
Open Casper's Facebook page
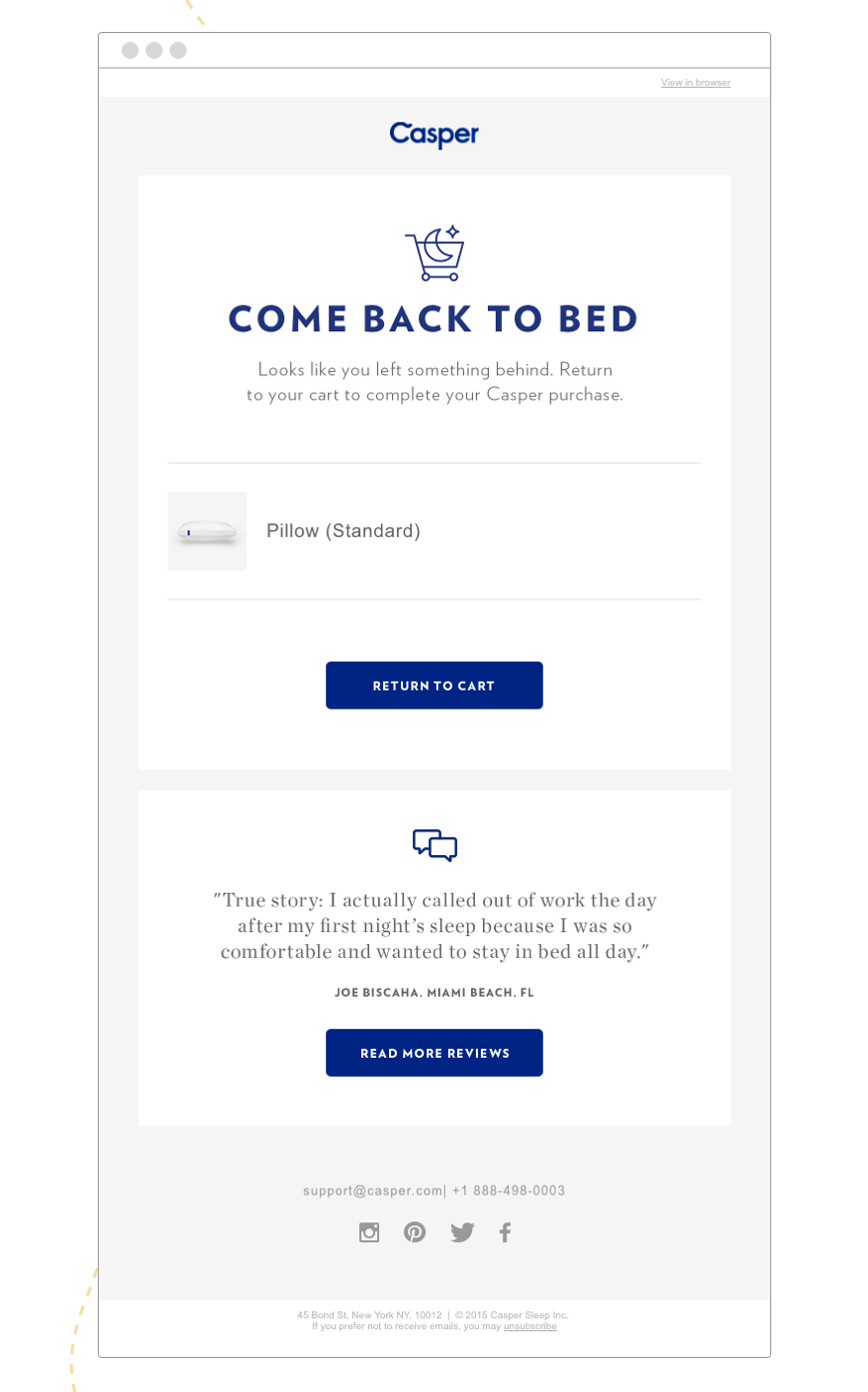tap(506, 1232)
